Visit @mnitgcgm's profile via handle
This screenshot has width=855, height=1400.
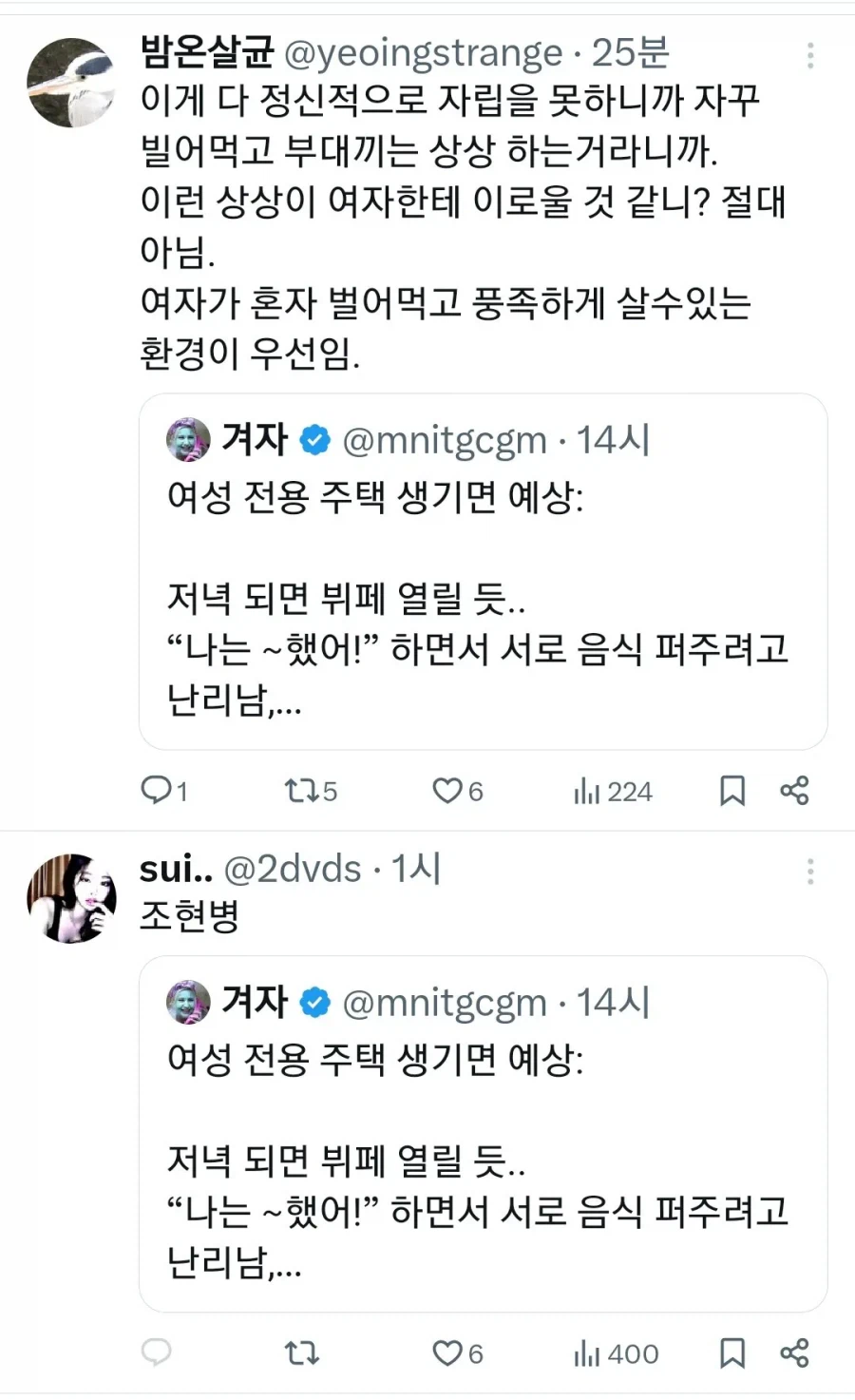pyautogui.click(x=450, y=439)
